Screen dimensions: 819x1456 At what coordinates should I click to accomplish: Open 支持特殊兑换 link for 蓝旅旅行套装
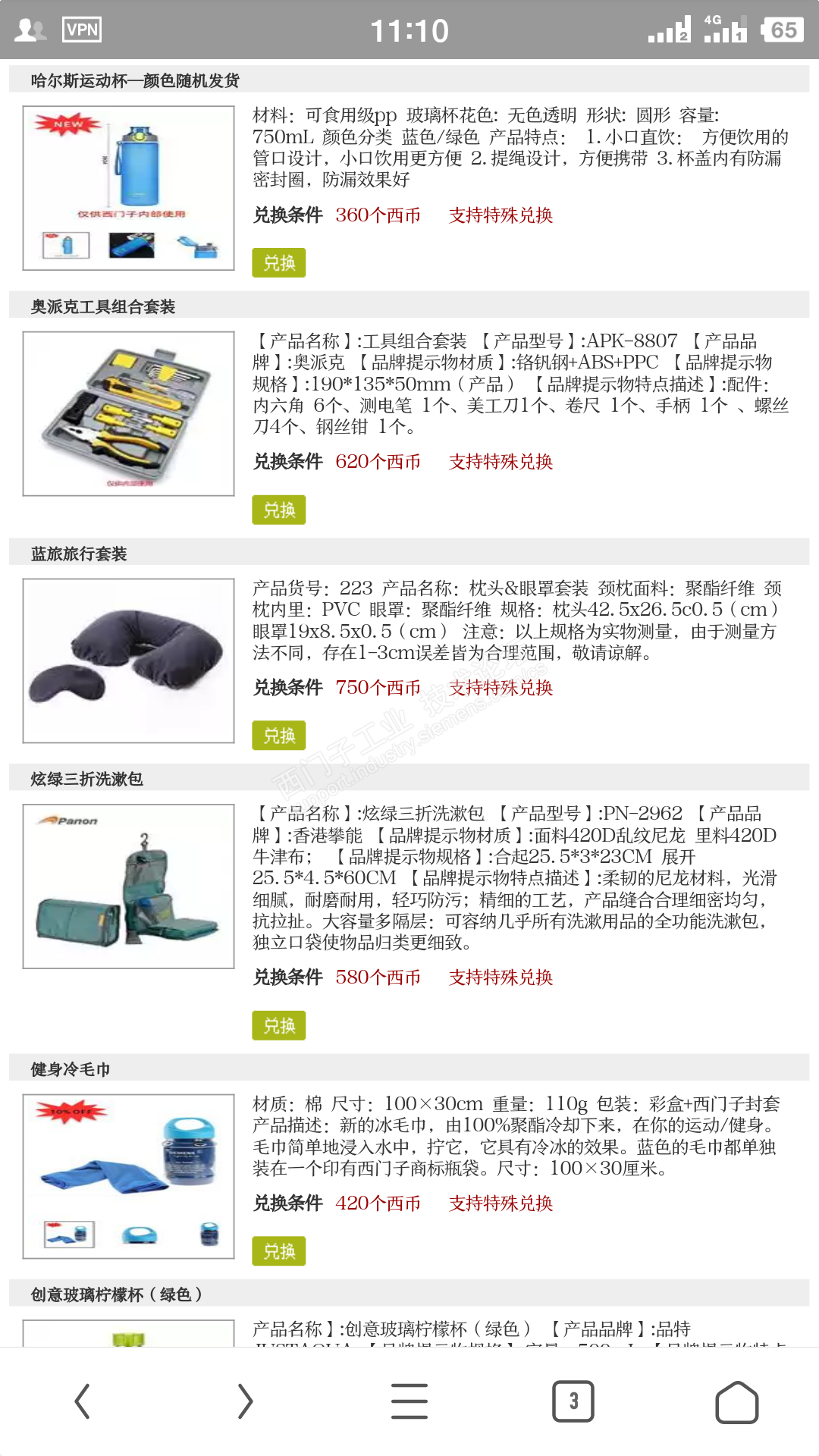click(x=500, y=688)
